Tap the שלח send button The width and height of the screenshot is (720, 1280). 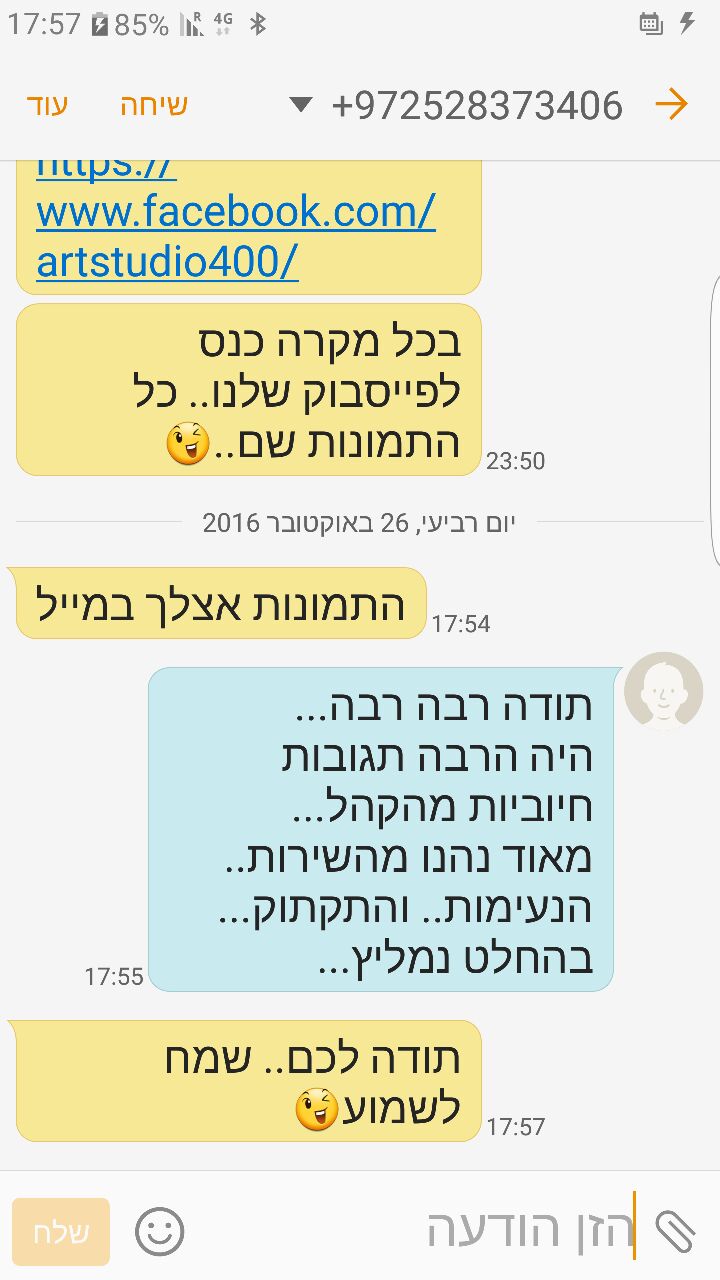click(61, 1232)
